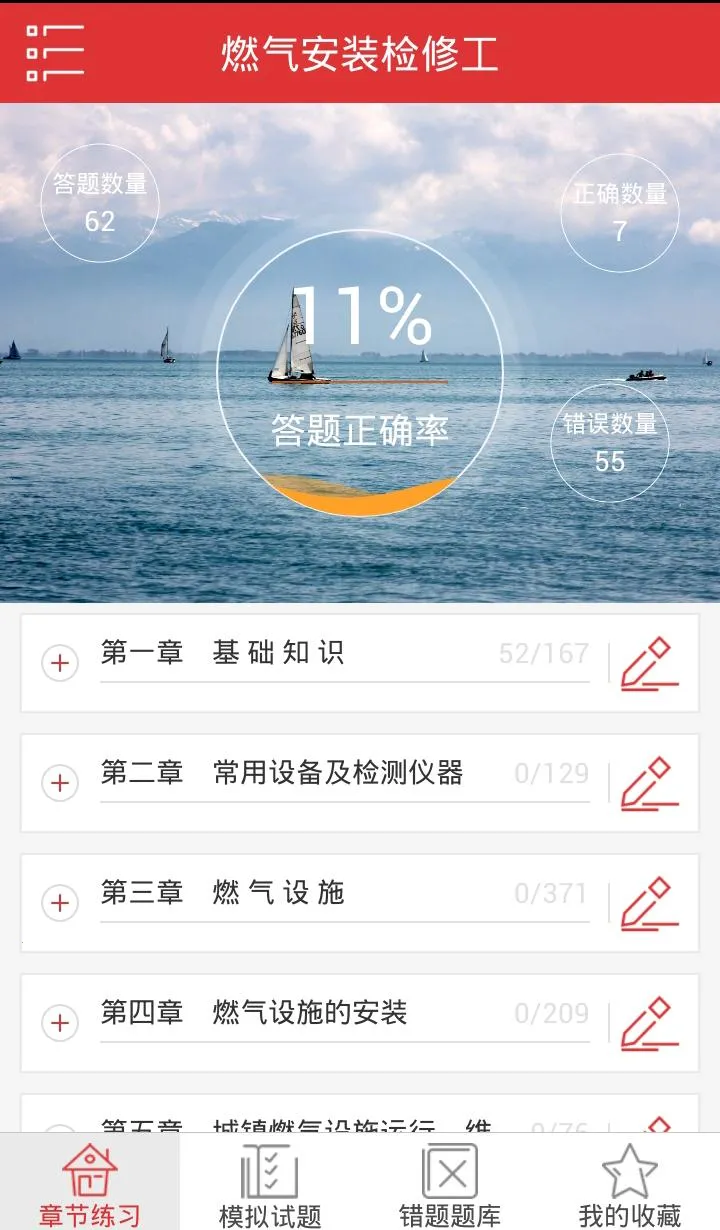Expand 第四章 燃气设施的安装 chapter
The height and width of the screenshot is (1230, 720).
[x=60, y=1023]
